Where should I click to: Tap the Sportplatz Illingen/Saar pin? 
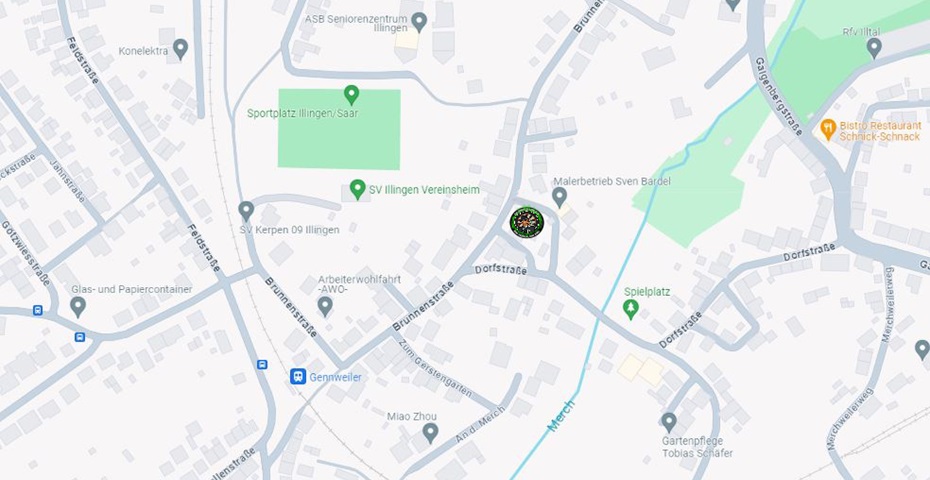pos(351,95)
